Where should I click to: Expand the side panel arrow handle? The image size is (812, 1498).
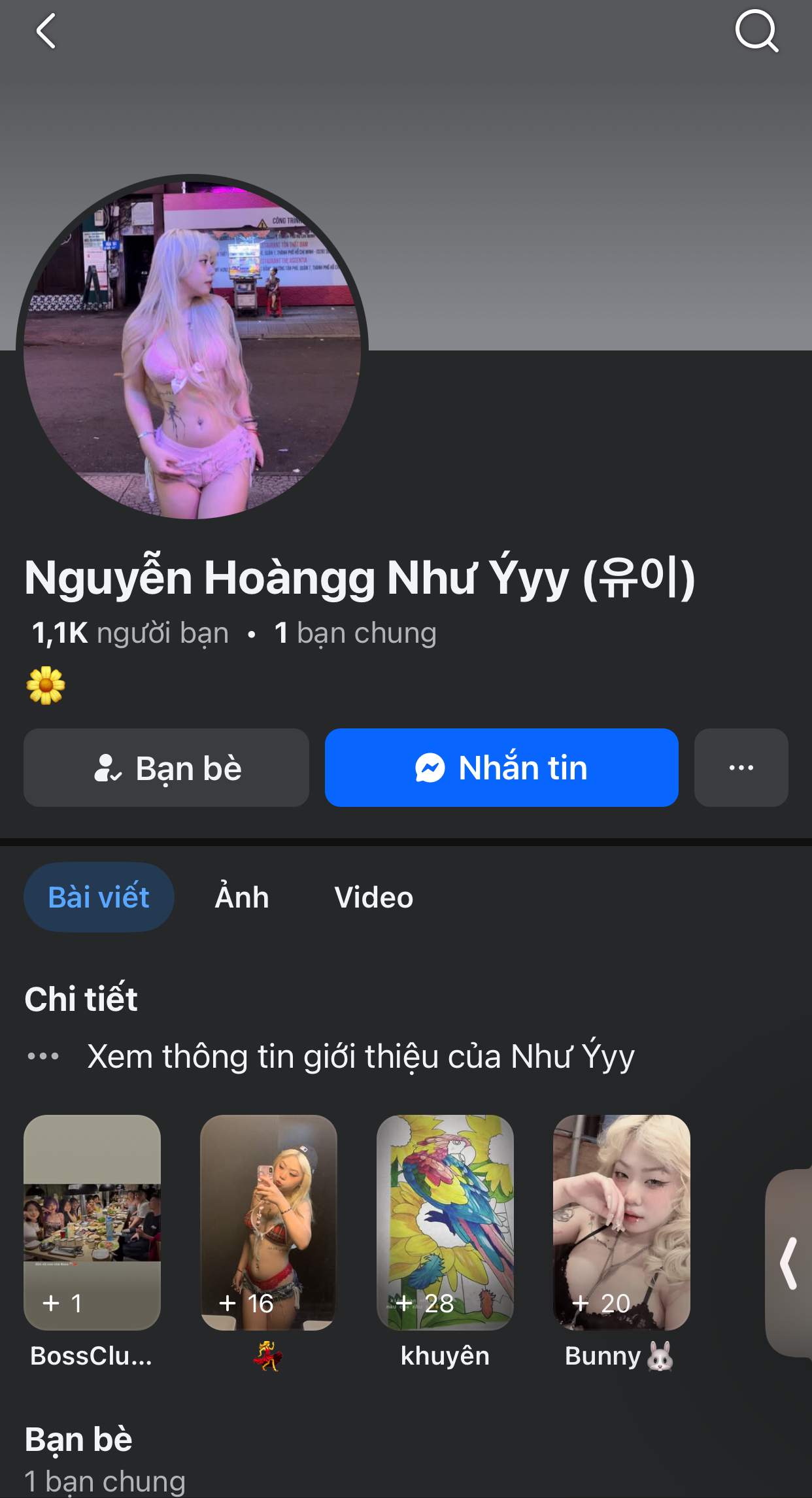pyautogui.click(x=790, y=1263)
